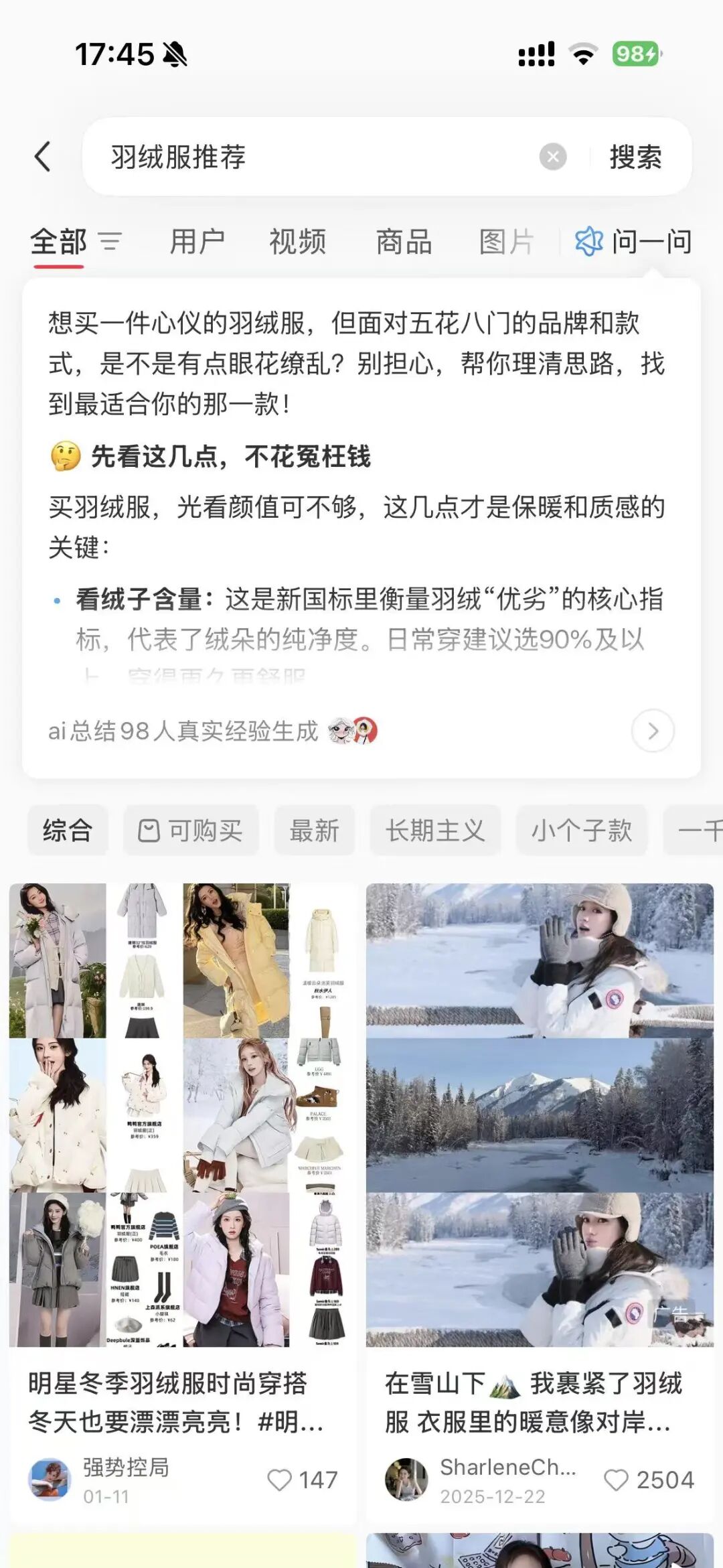This screenshot has width=723, height=1568.
Task: Switch to the 用户 tab
Action: click(x=197, y=241)
